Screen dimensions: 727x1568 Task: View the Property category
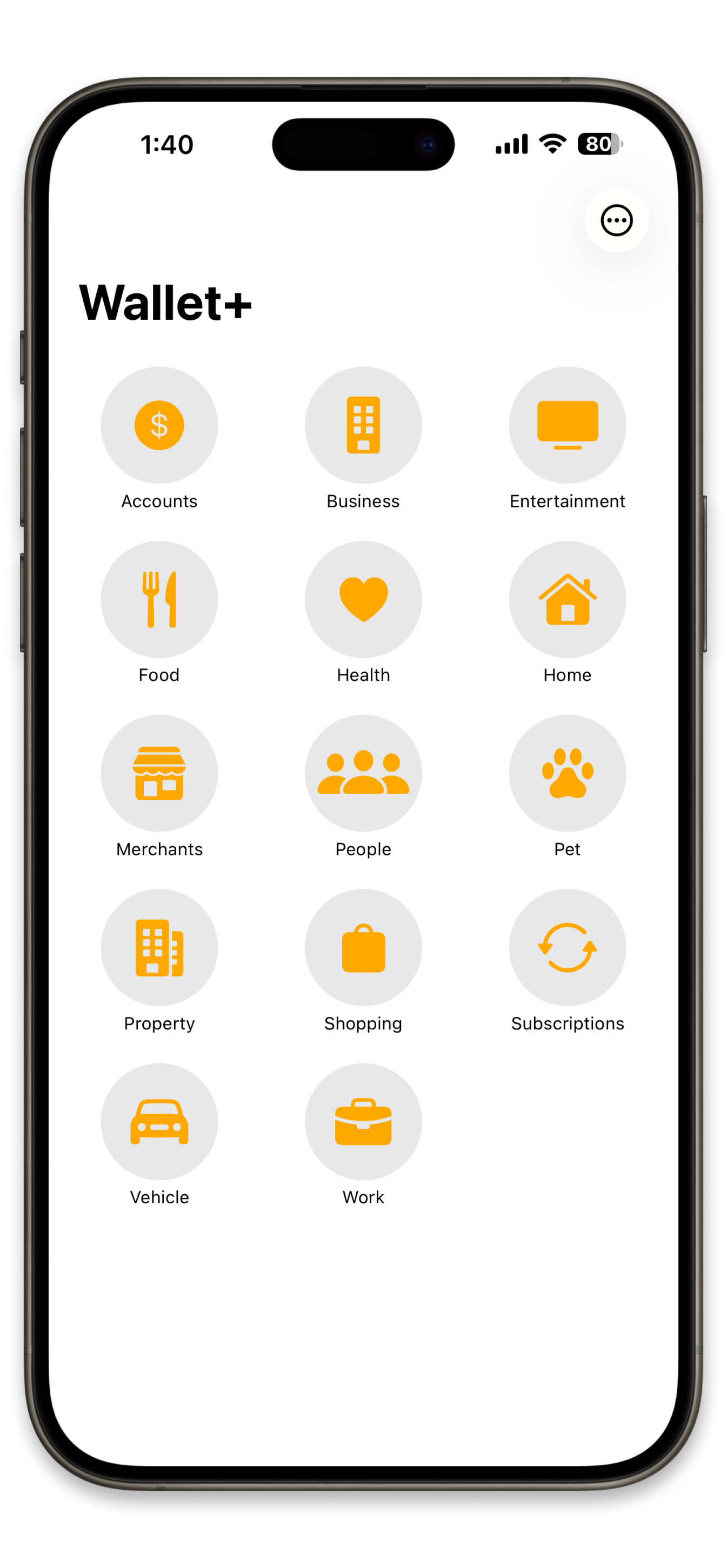pos(159,948)
